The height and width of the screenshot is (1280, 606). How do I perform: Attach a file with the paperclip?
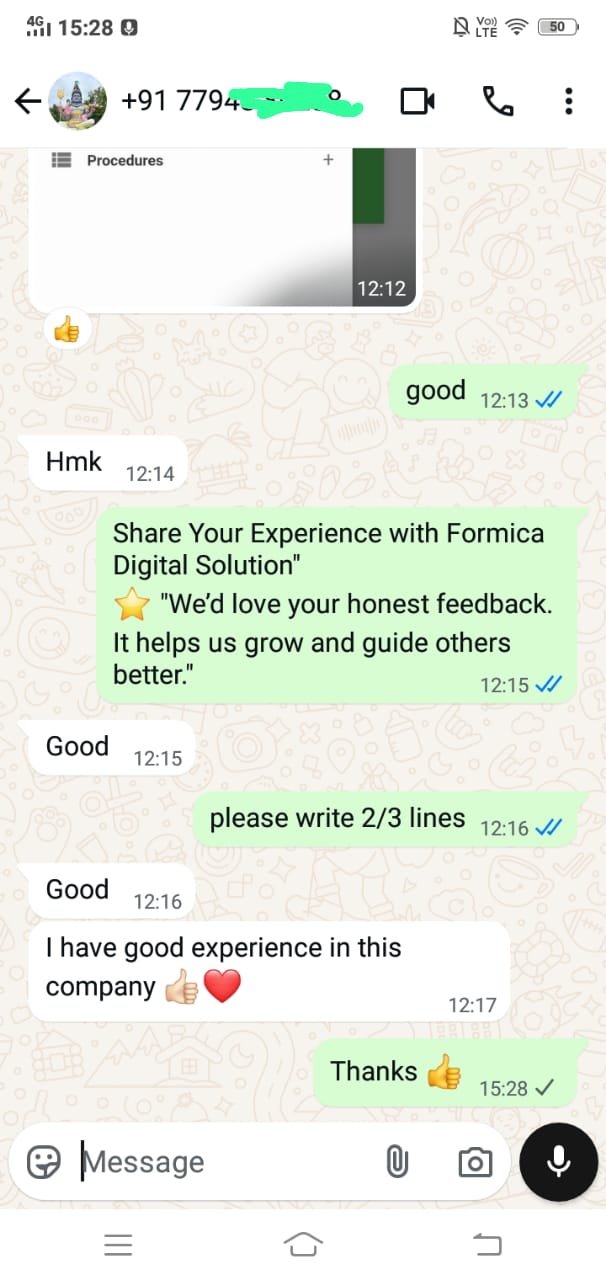[397, 1162]
